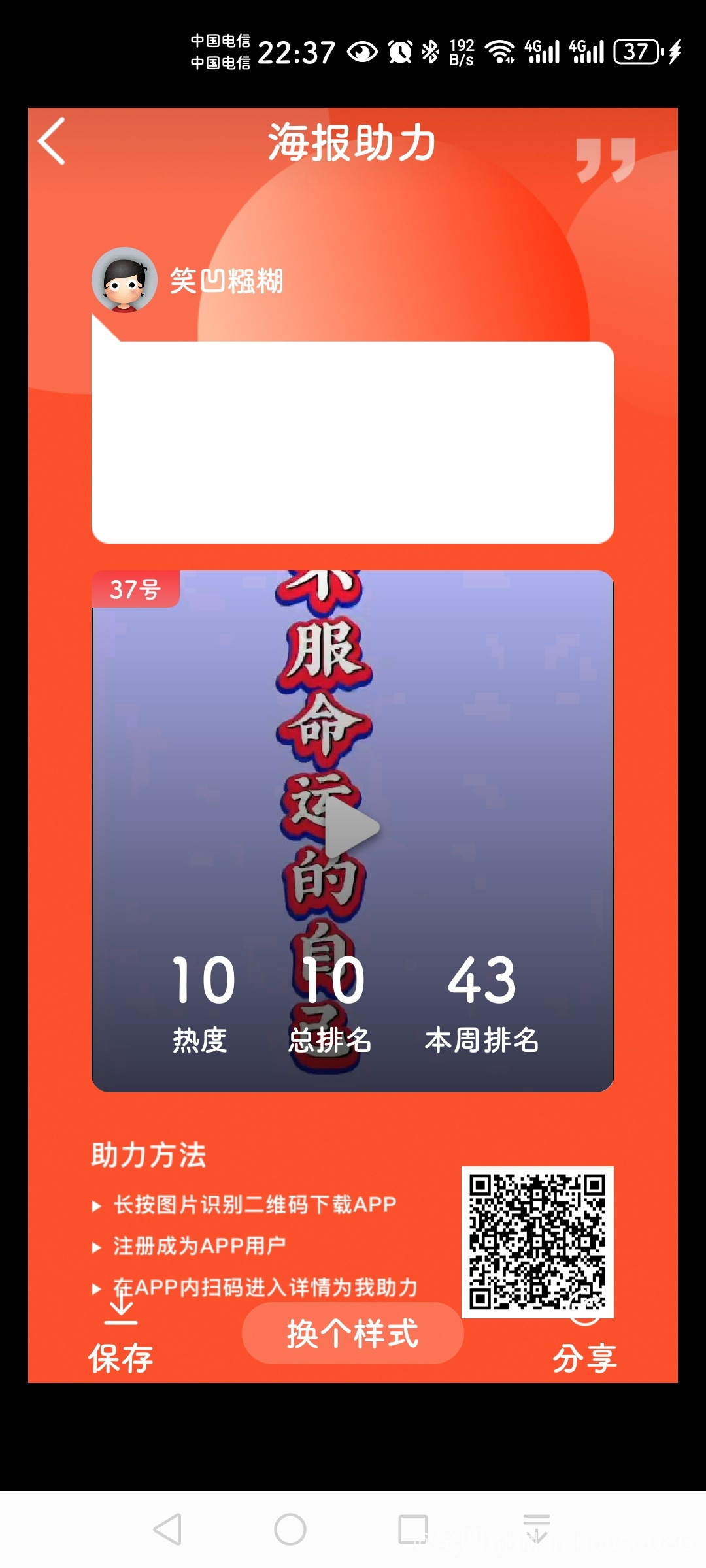706x1568 pixels.
Task: Go back using the top-left arrow
Action: point(52,141)
